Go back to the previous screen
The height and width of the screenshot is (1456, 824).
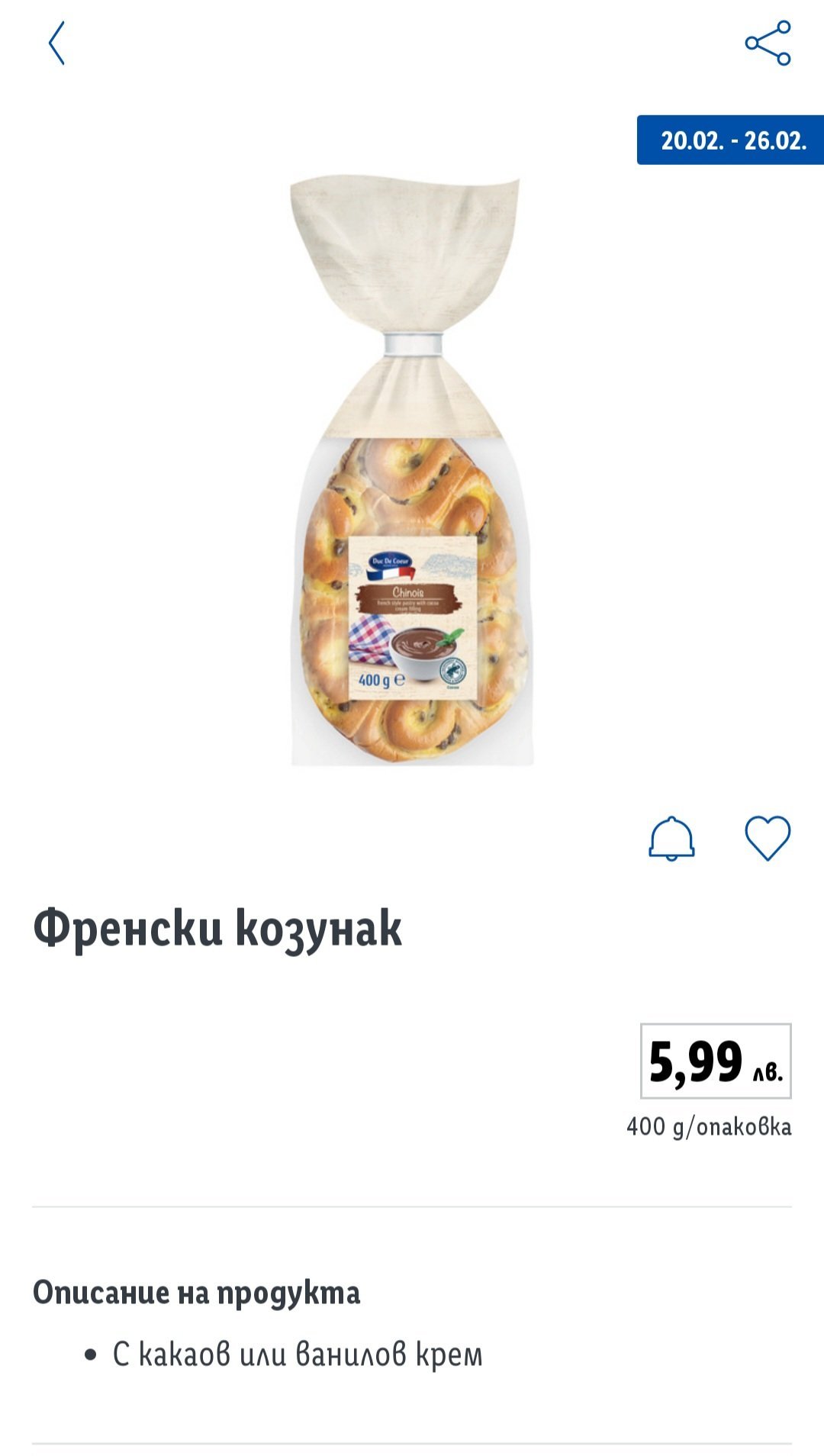point(56,43)
